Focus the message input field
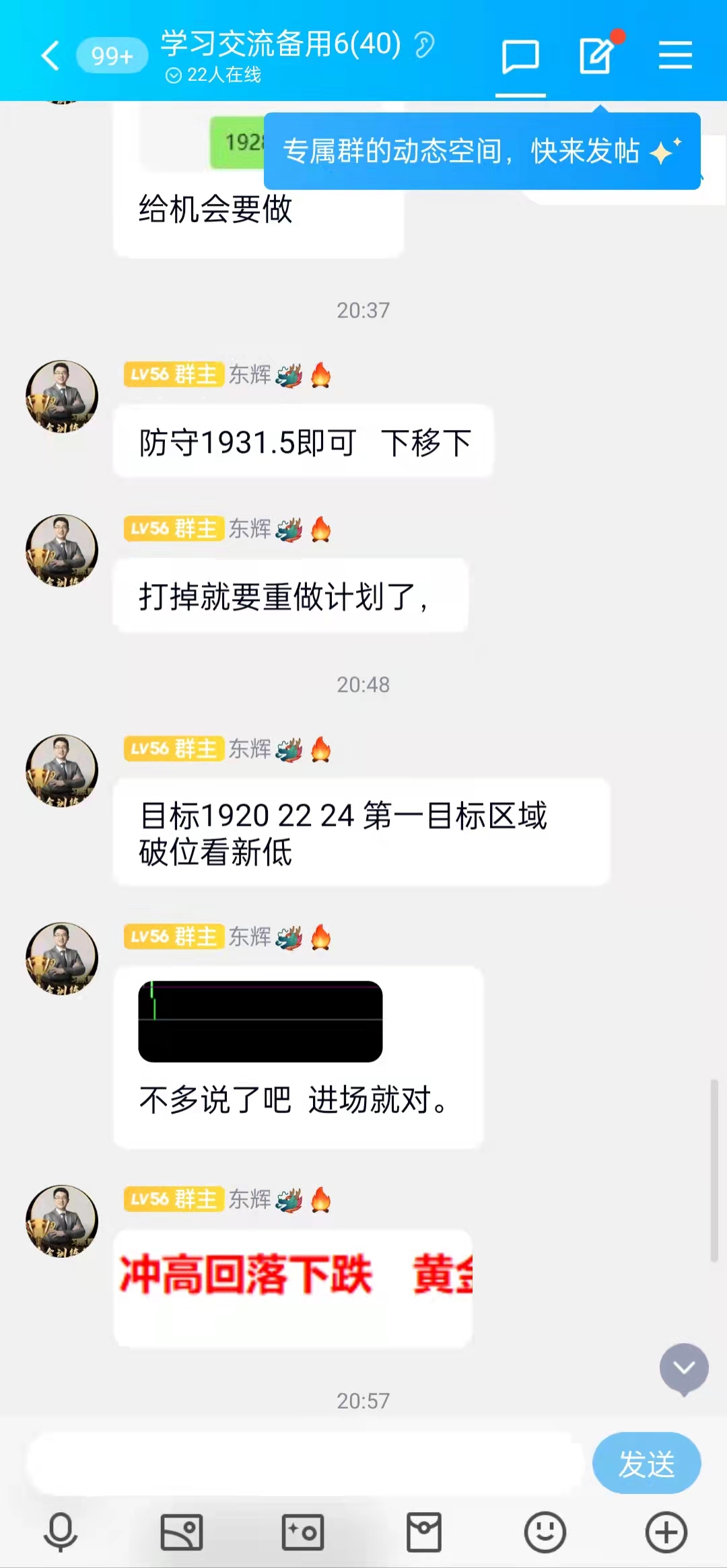 (x=303, y=1463)
